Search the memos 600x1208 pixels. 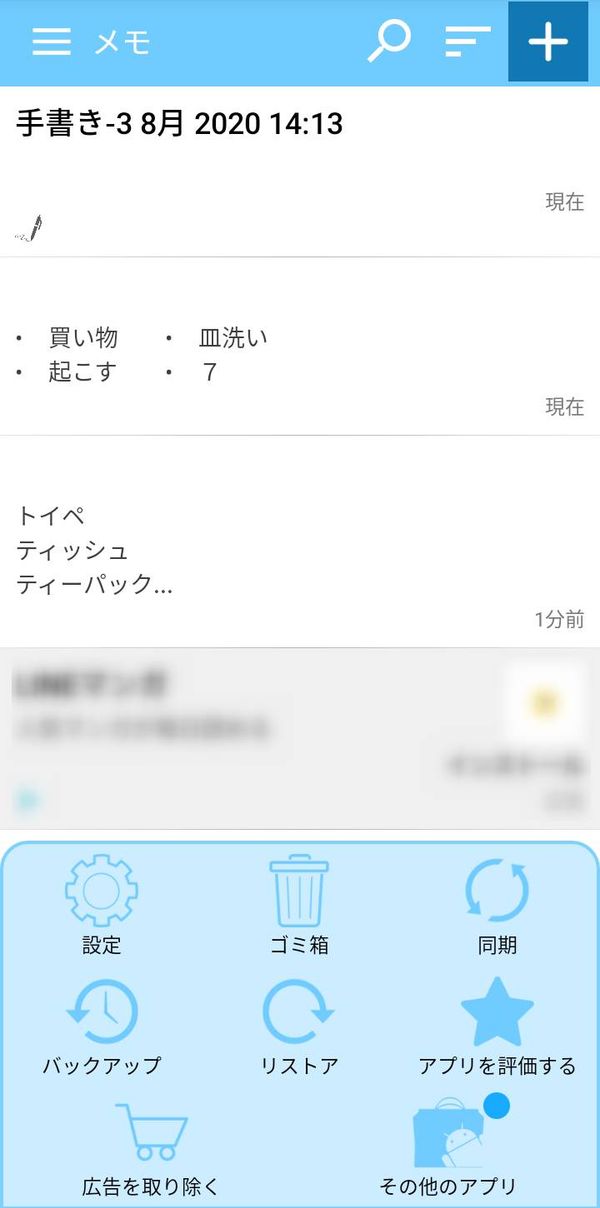tap(389, 42)
